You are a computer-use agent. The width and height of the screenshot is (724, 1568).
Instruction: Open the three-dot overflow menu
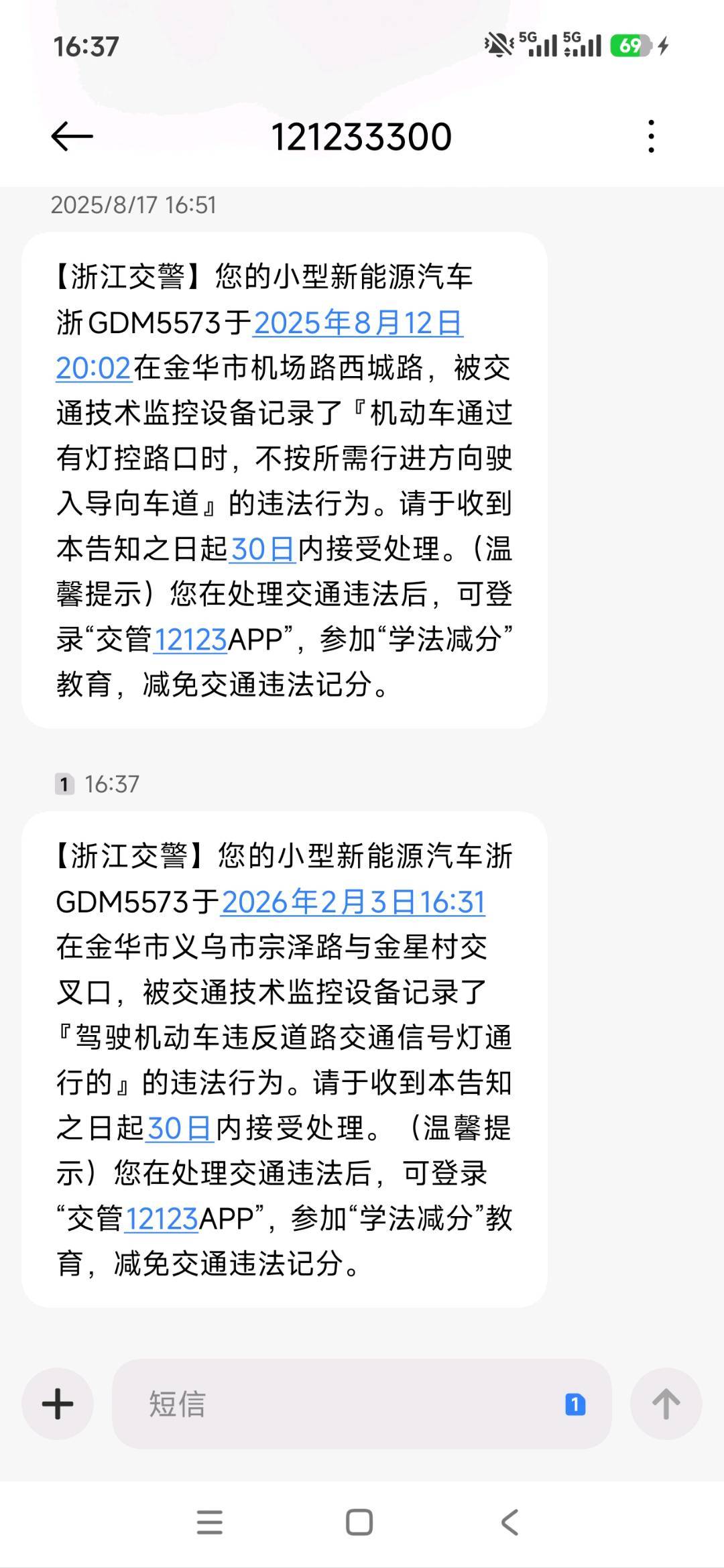[x=651, y=137]
